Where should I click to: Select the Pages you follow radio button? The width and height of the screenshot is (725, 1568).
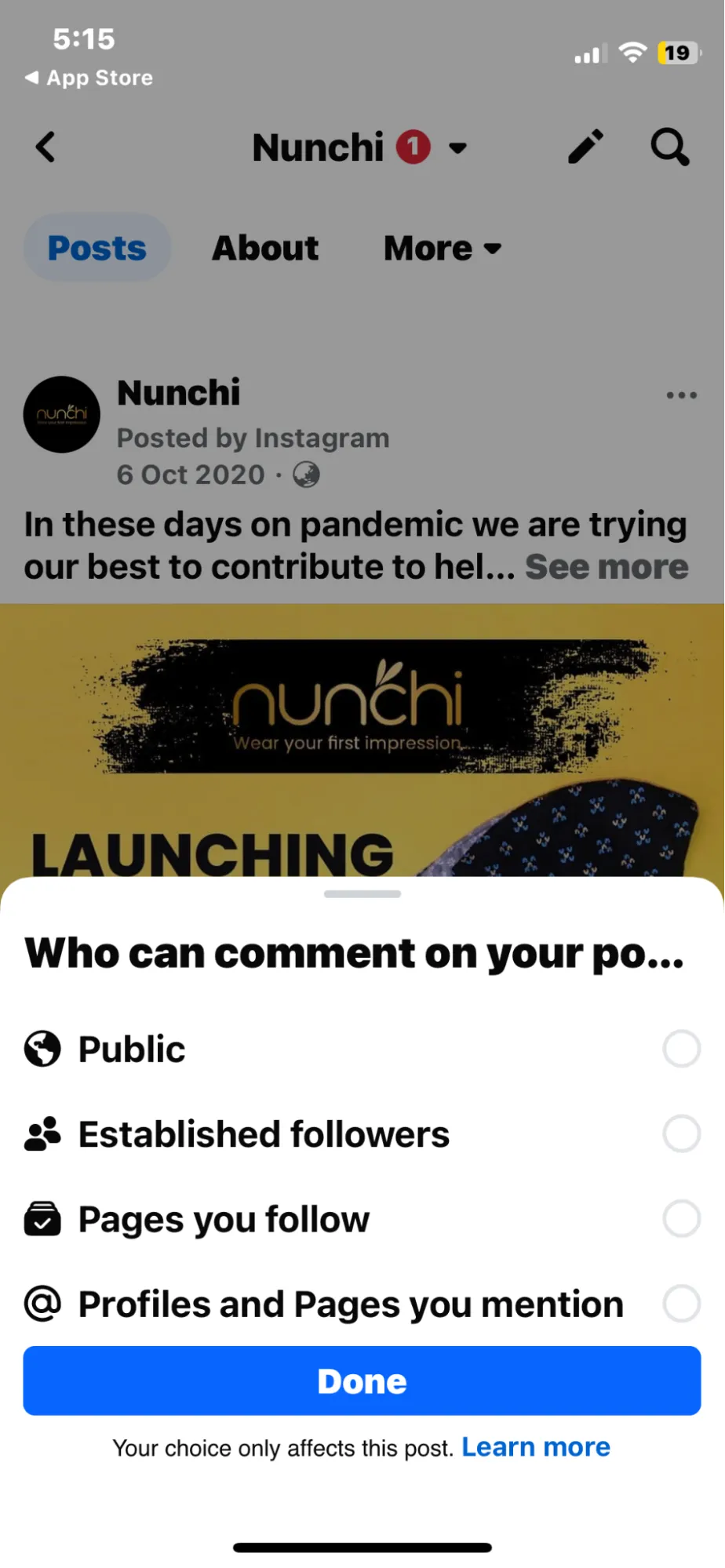(x=680, y=1218)
